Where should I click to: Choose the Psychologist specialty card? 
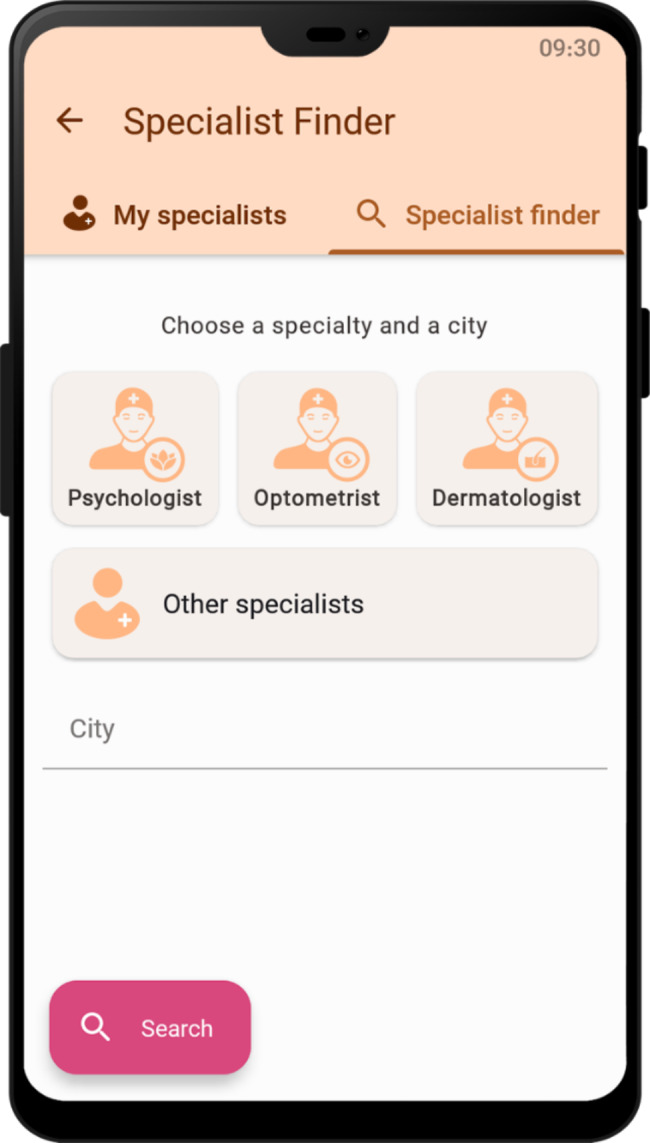135,448
